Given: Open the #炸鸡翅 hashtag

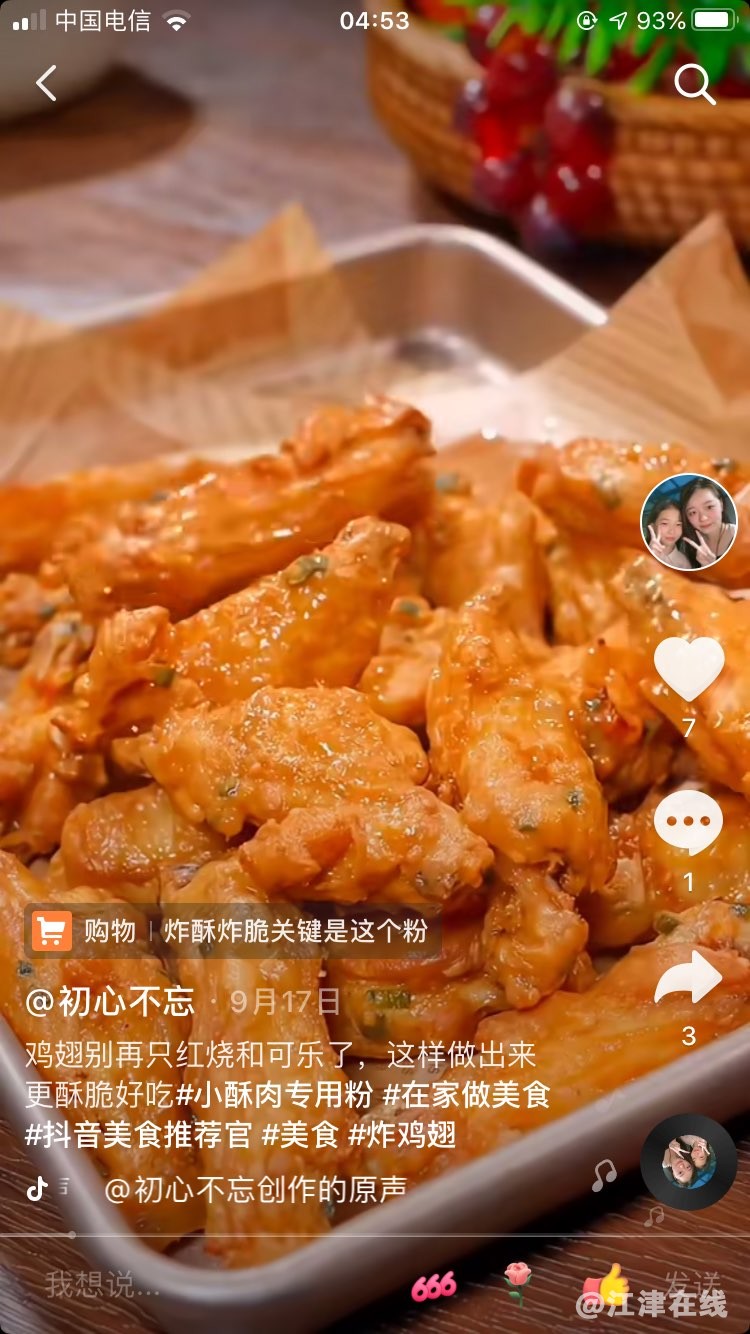Looking at the screenshot, I should coord(402,1135).
